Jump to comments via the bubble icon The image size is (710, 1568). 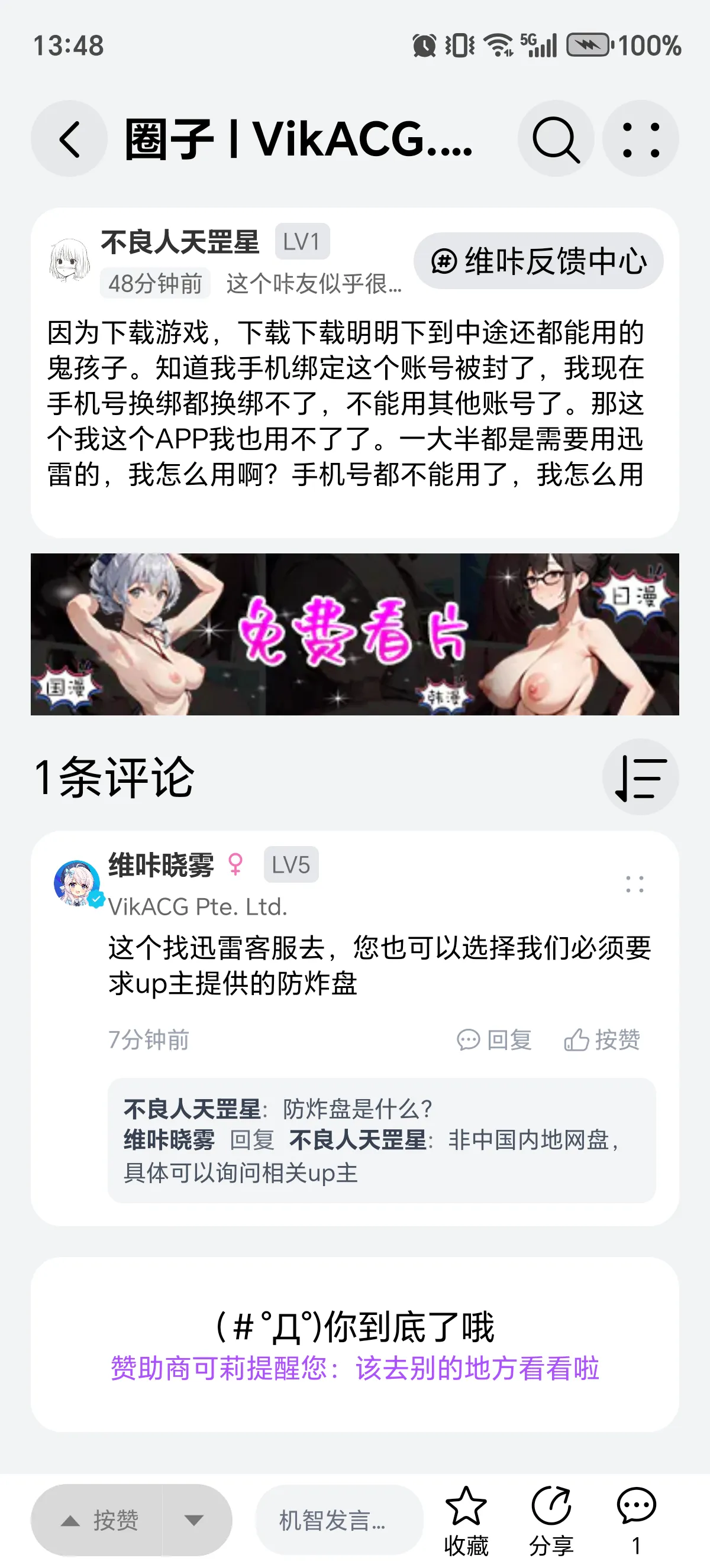(x=636, y=1520)
